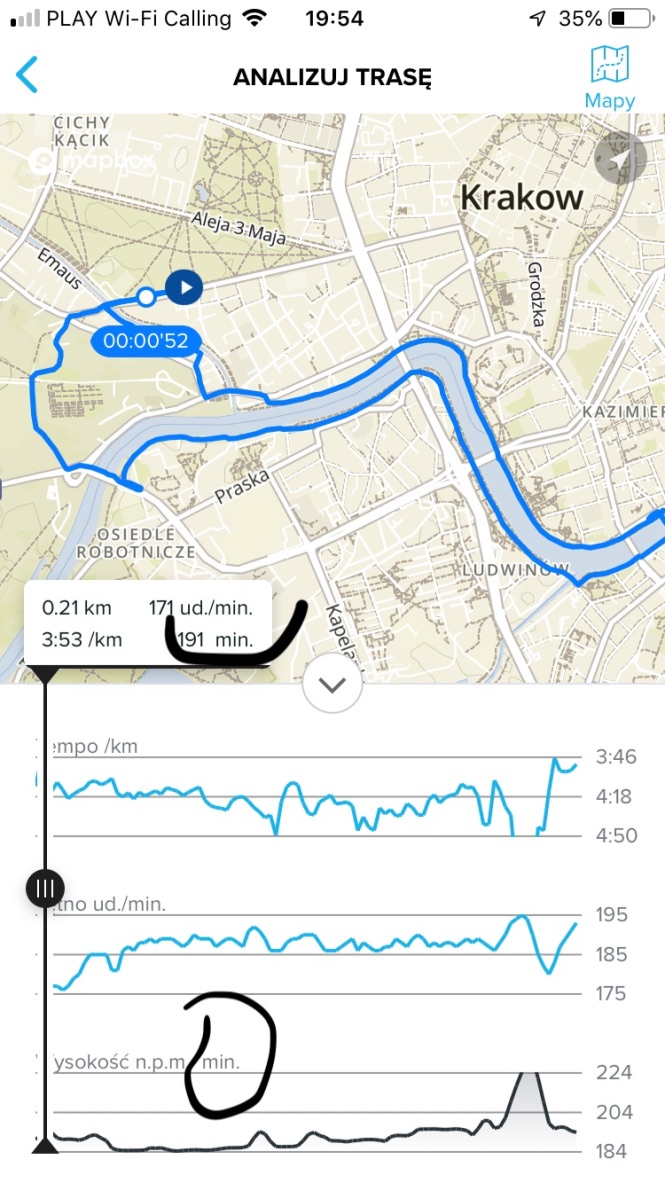Collapse the map with the chevron button
Image resolution: width=665 pixels, height=1182 pixels.
coord(332,685)
